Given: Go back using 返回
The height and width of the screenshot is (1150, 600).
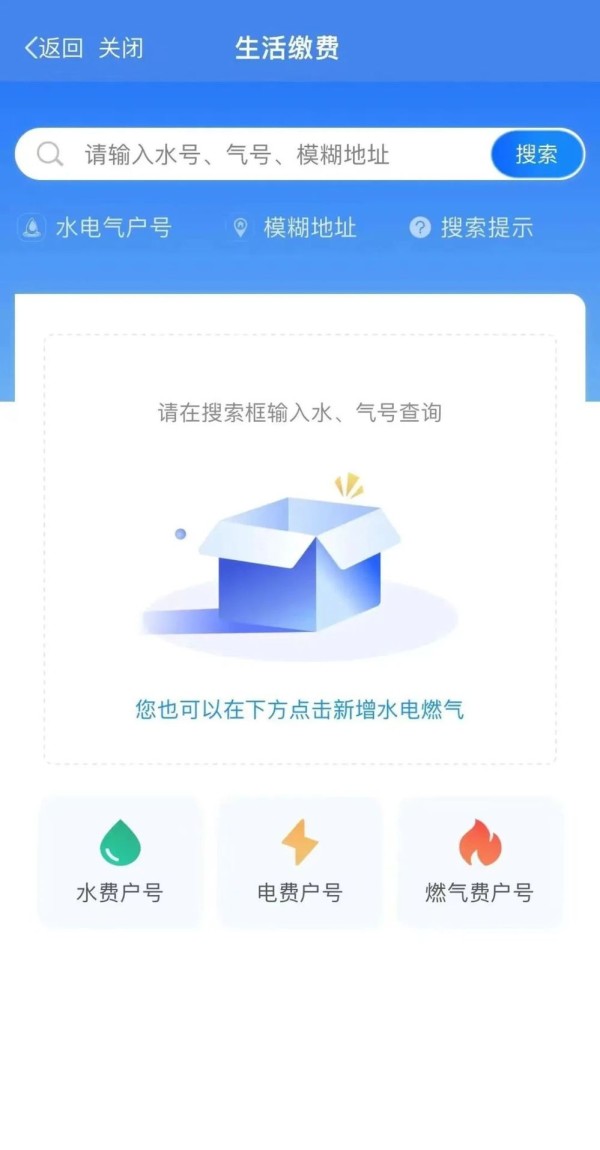Looking at the screenshot, I should coord(54,48).
